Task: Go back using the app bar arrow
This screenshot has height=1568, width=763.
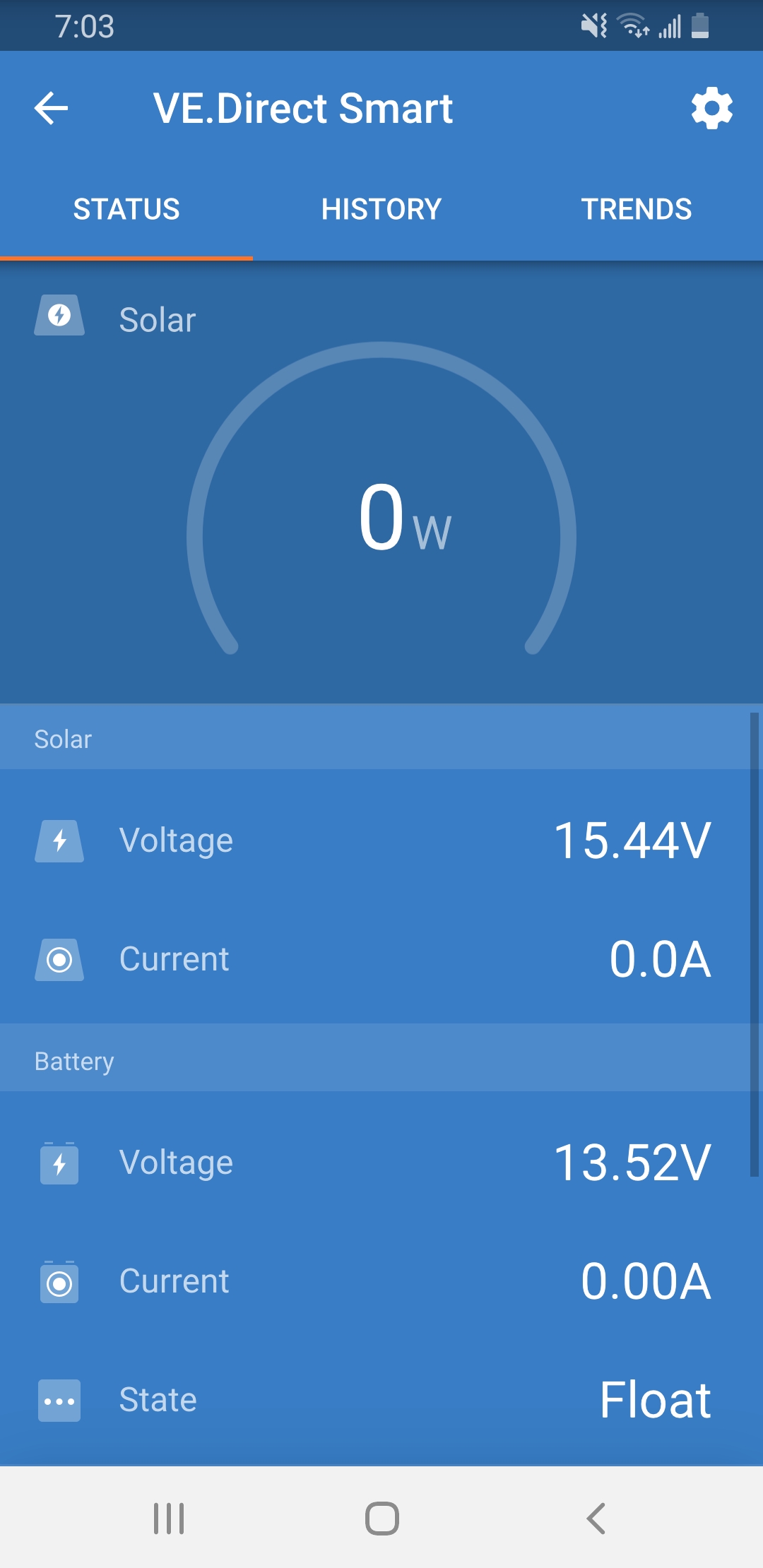Action: [51, 108]
